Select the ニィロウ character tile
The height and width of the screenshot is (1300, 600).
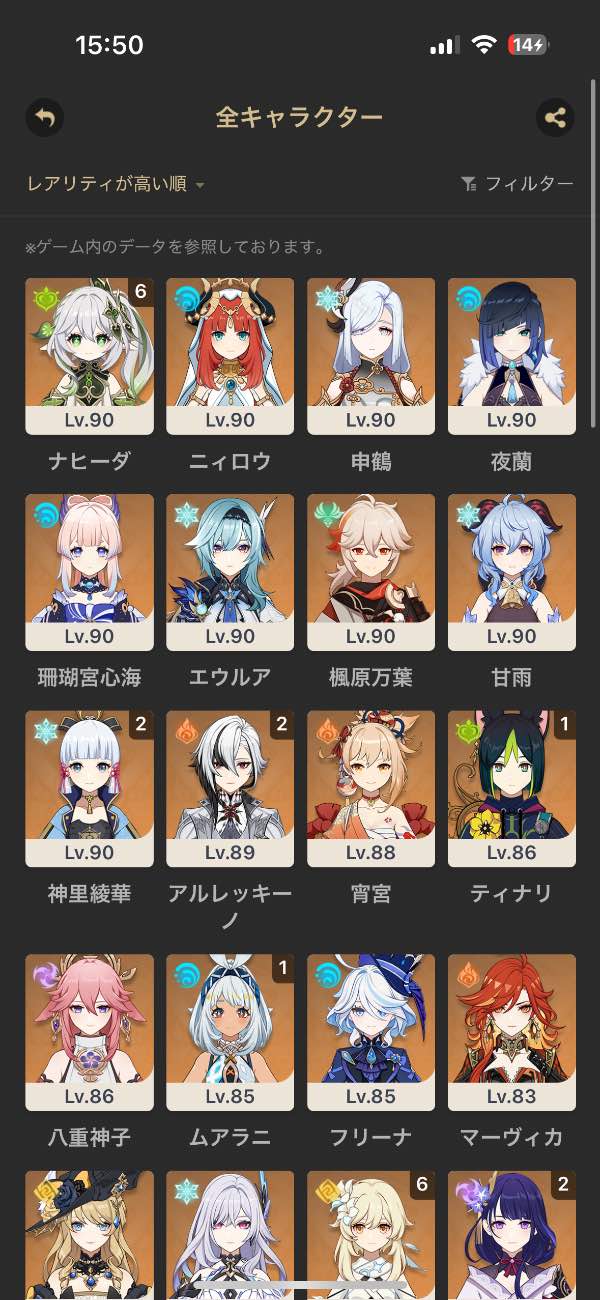point(230,356)
